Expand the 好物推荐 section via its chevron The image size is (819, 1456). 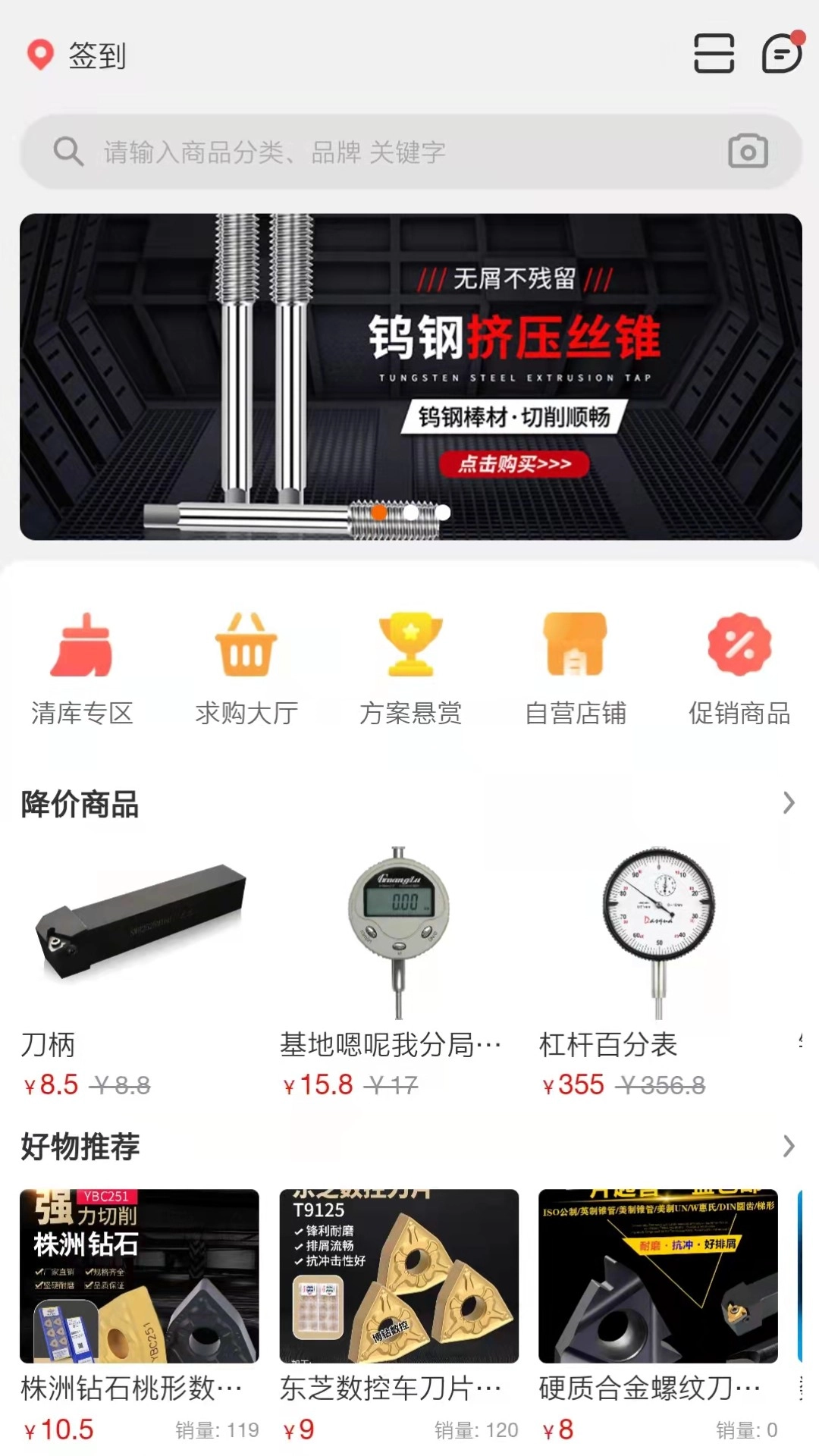pos(789,1147)
